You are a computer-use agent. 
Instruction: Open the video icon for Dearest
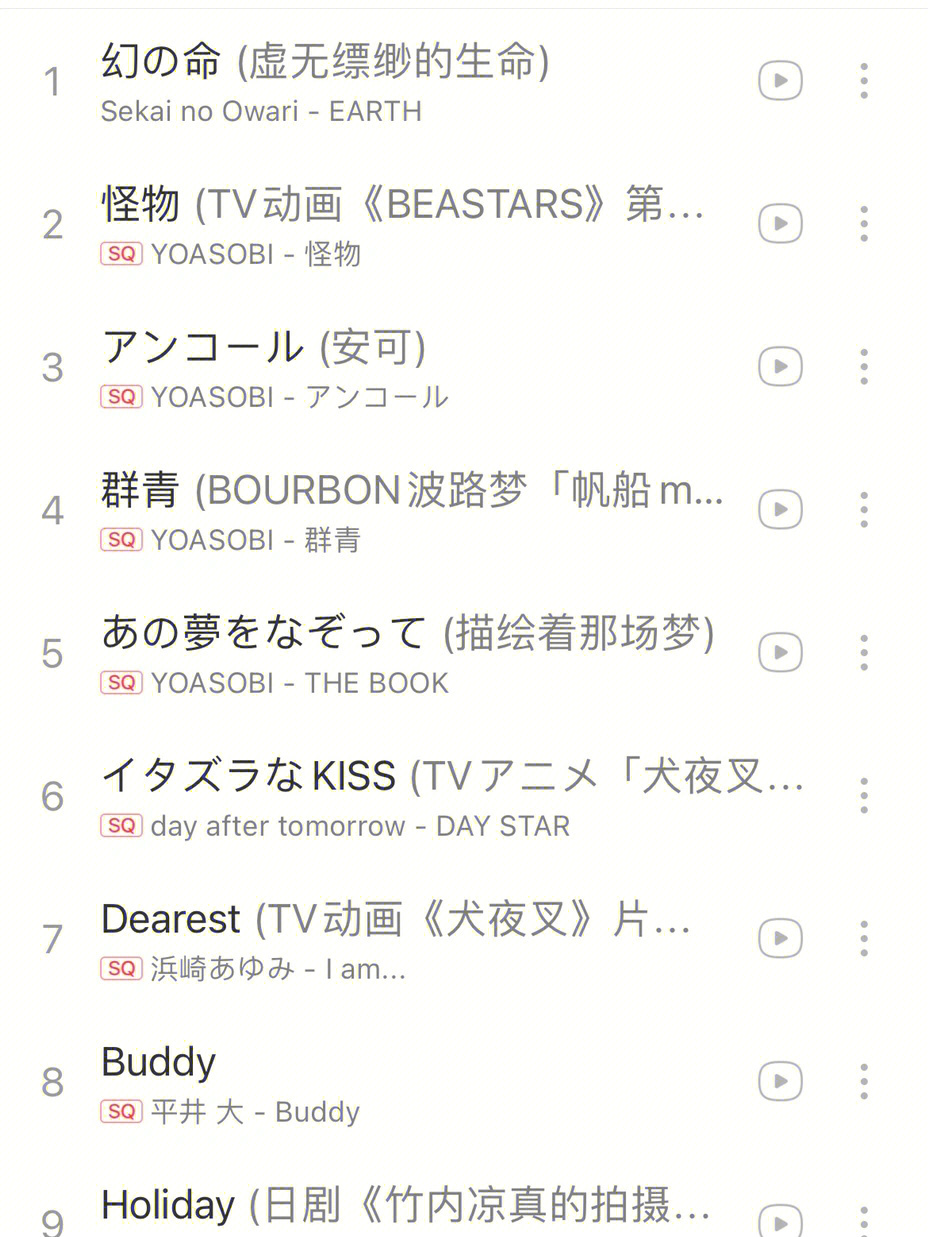(781, 939)
